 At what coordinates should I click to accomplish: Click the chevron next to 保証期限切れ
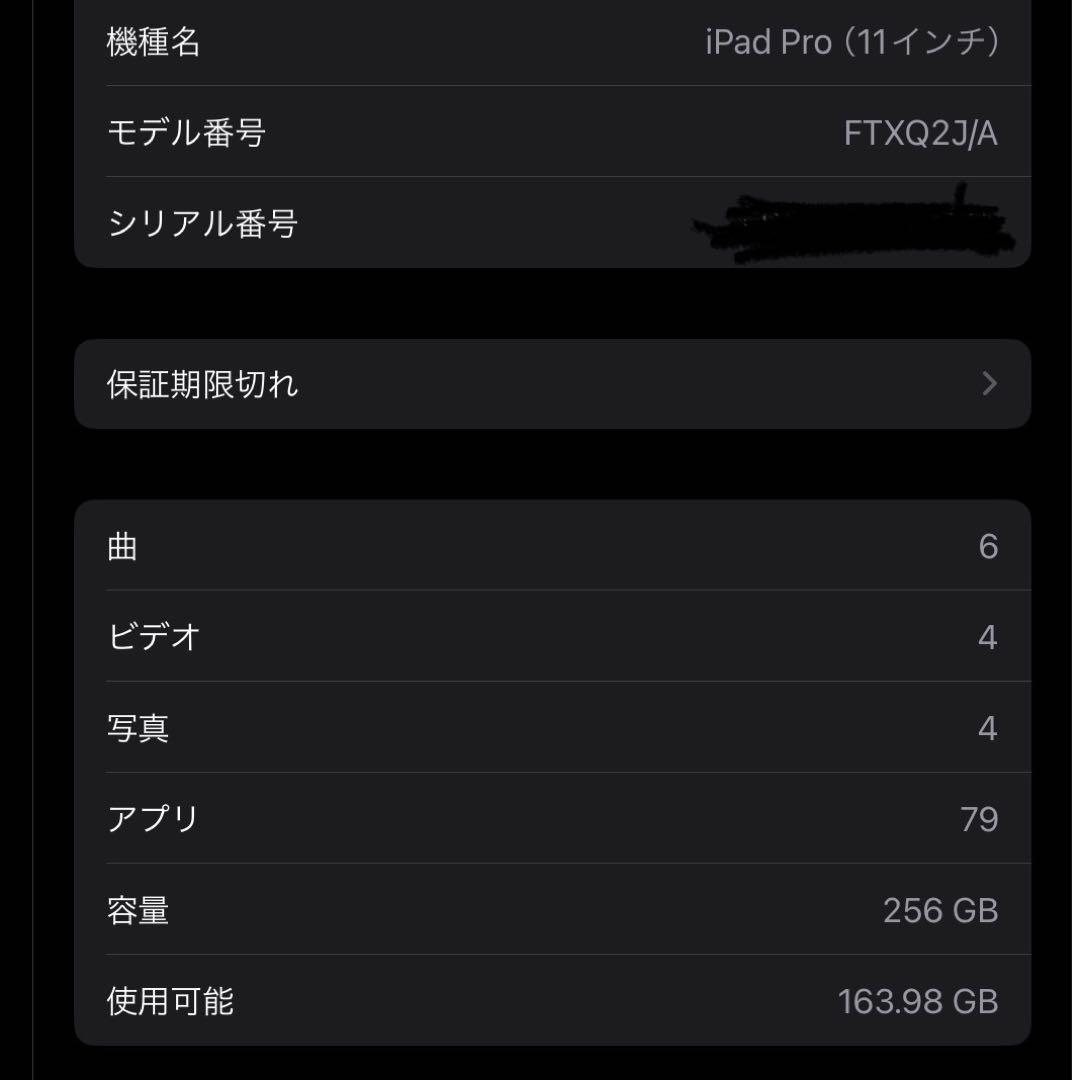990,384
